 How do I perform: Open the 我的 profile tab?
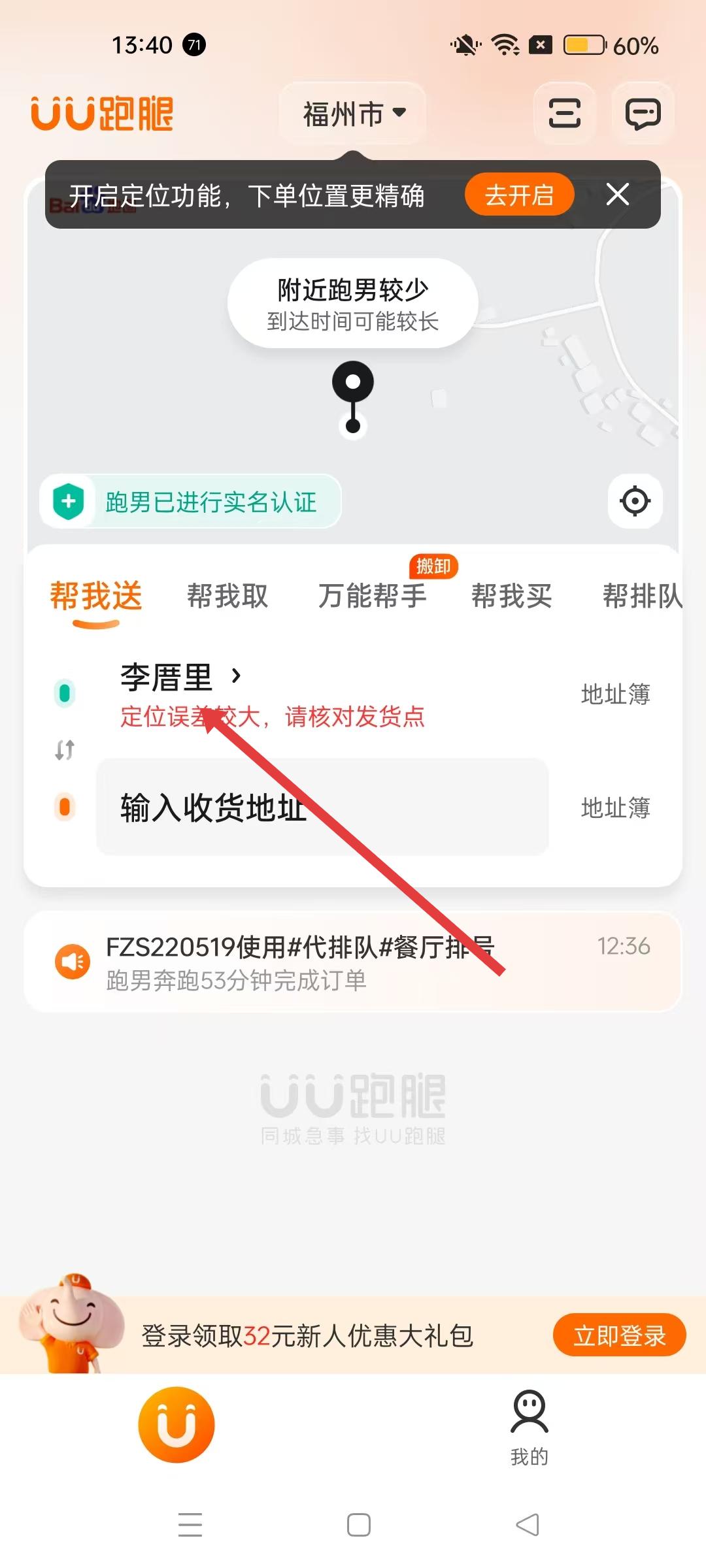coord(529,1428)
